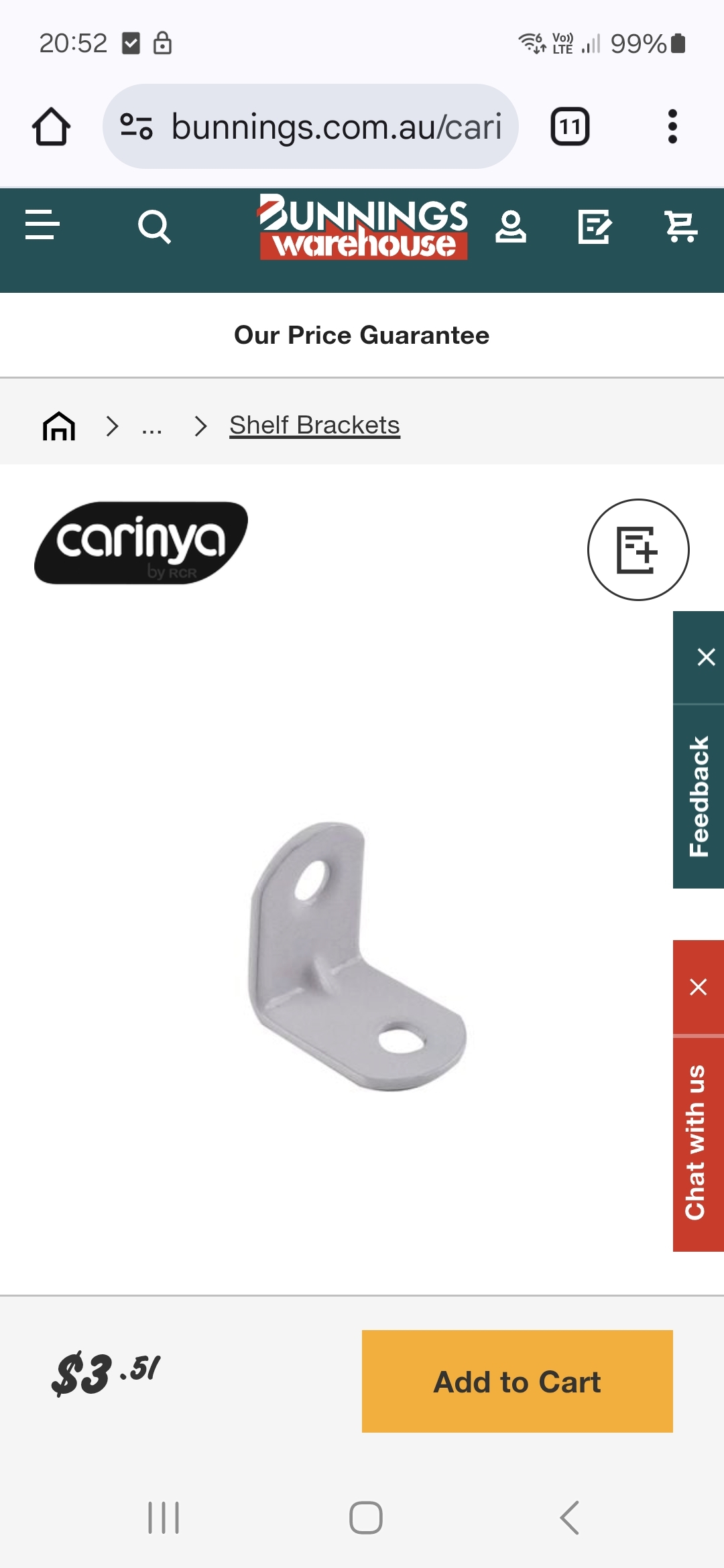Screen dimensions: 724x1568
Task: Go to the breadcrumb home icon
Action: click(59, 426)
